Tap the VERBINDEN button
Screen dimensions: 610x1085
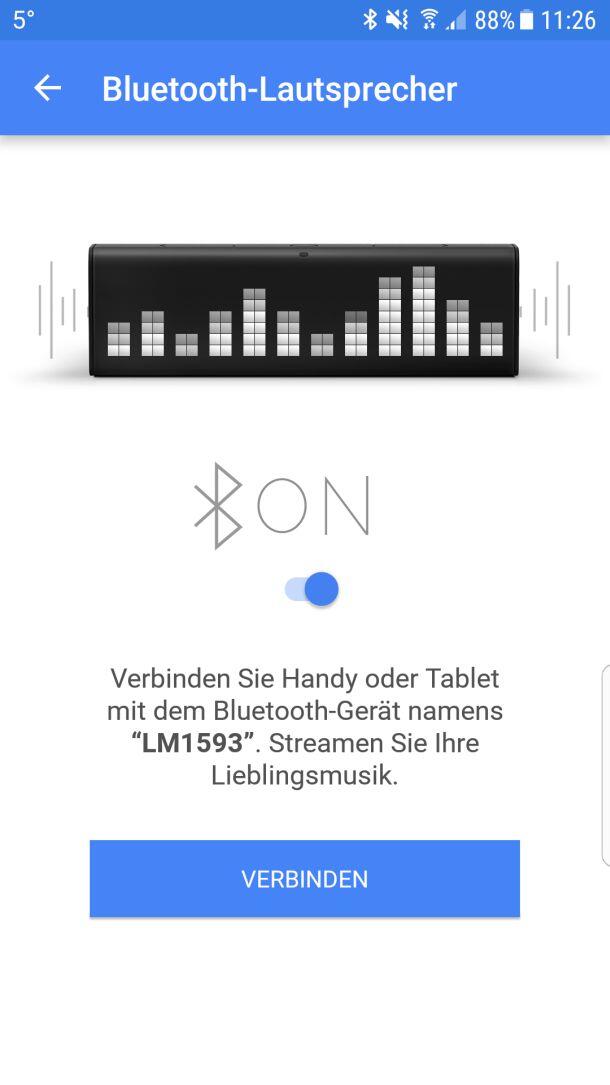[304, 879]
